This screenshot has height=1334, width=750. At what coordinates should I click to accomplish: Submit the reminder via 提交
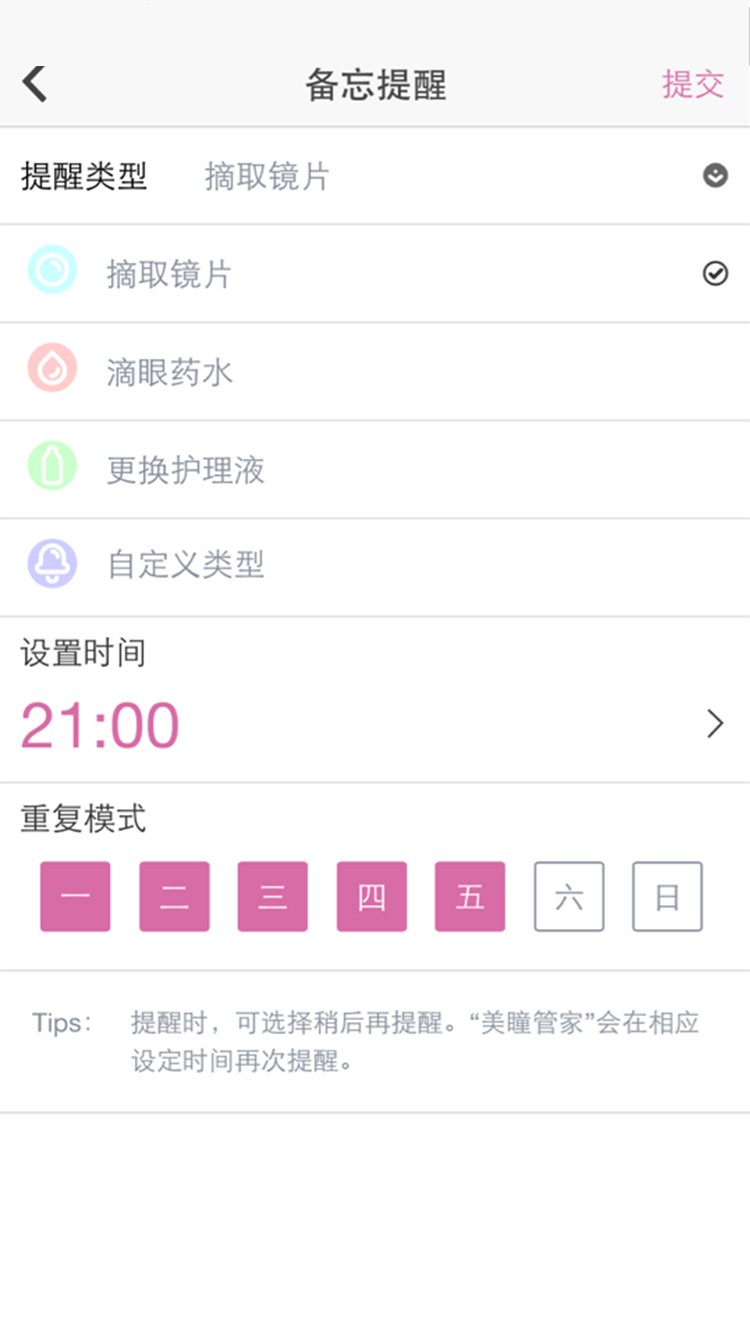693,84
